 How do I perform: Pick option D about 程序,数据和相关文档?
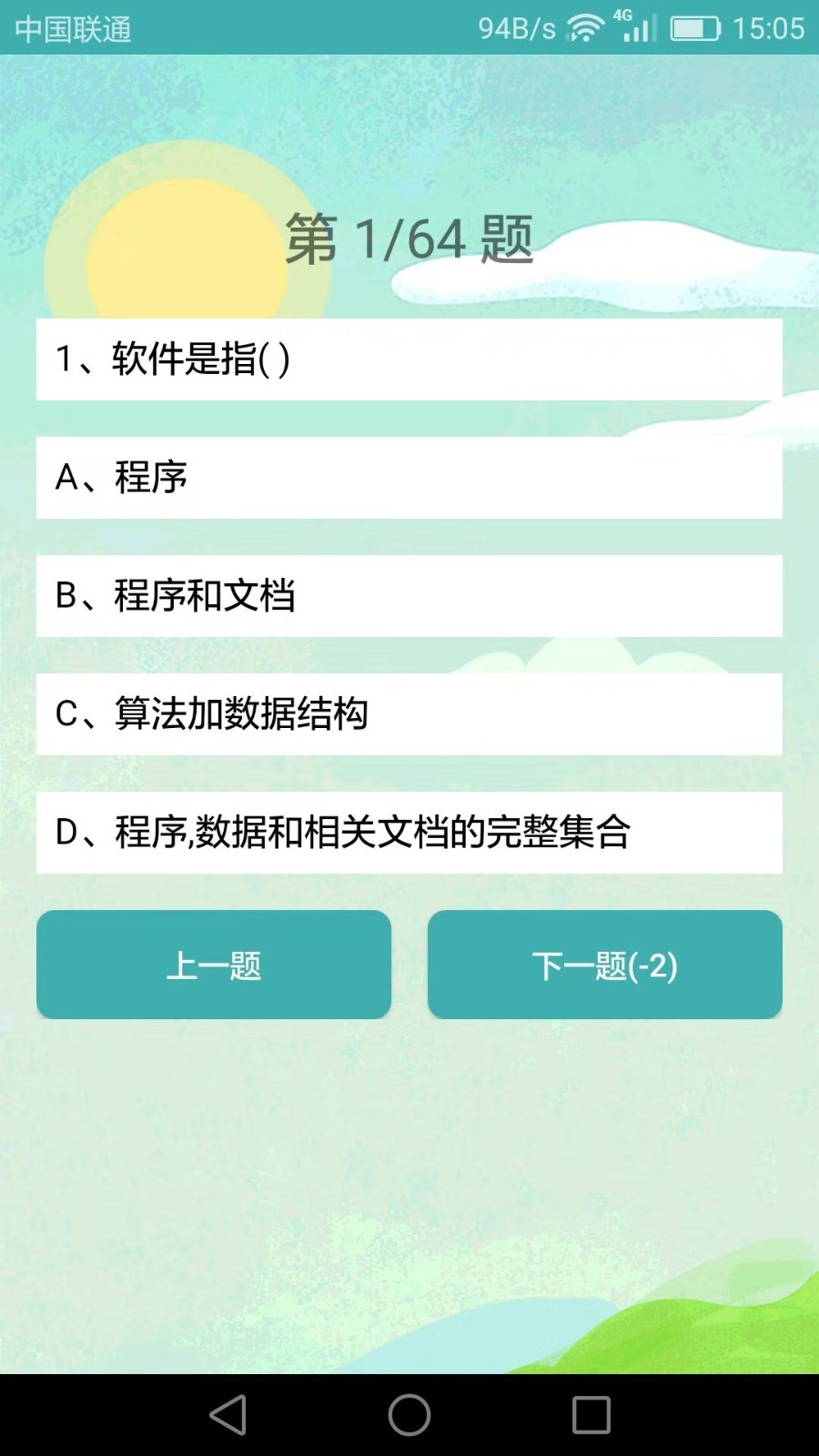coord(409,831)
